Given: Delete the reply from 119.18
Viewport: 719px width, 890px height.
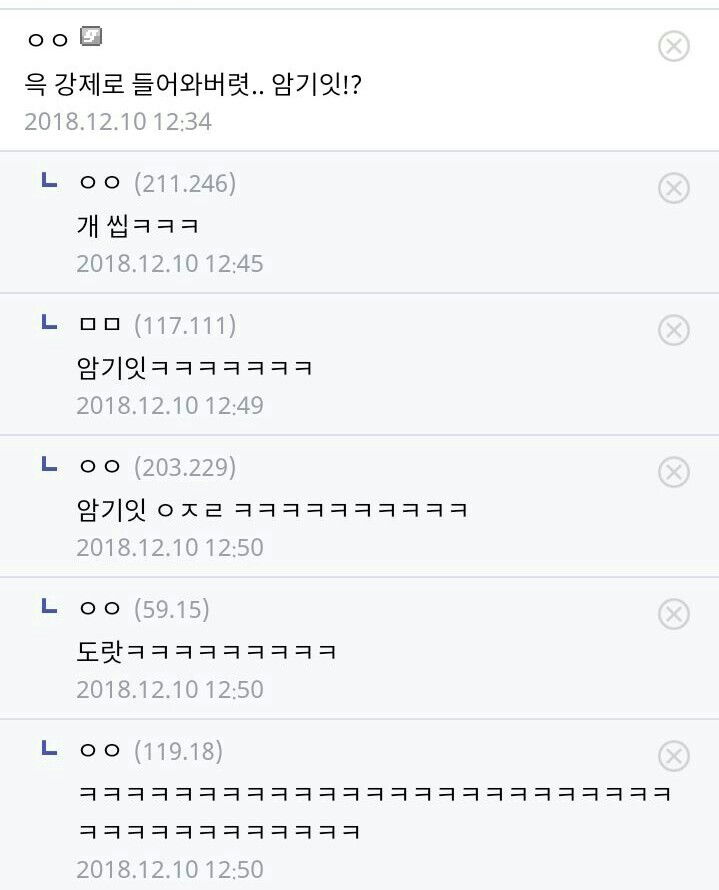Looking at the screenshot, I should (x=674, y=755).
